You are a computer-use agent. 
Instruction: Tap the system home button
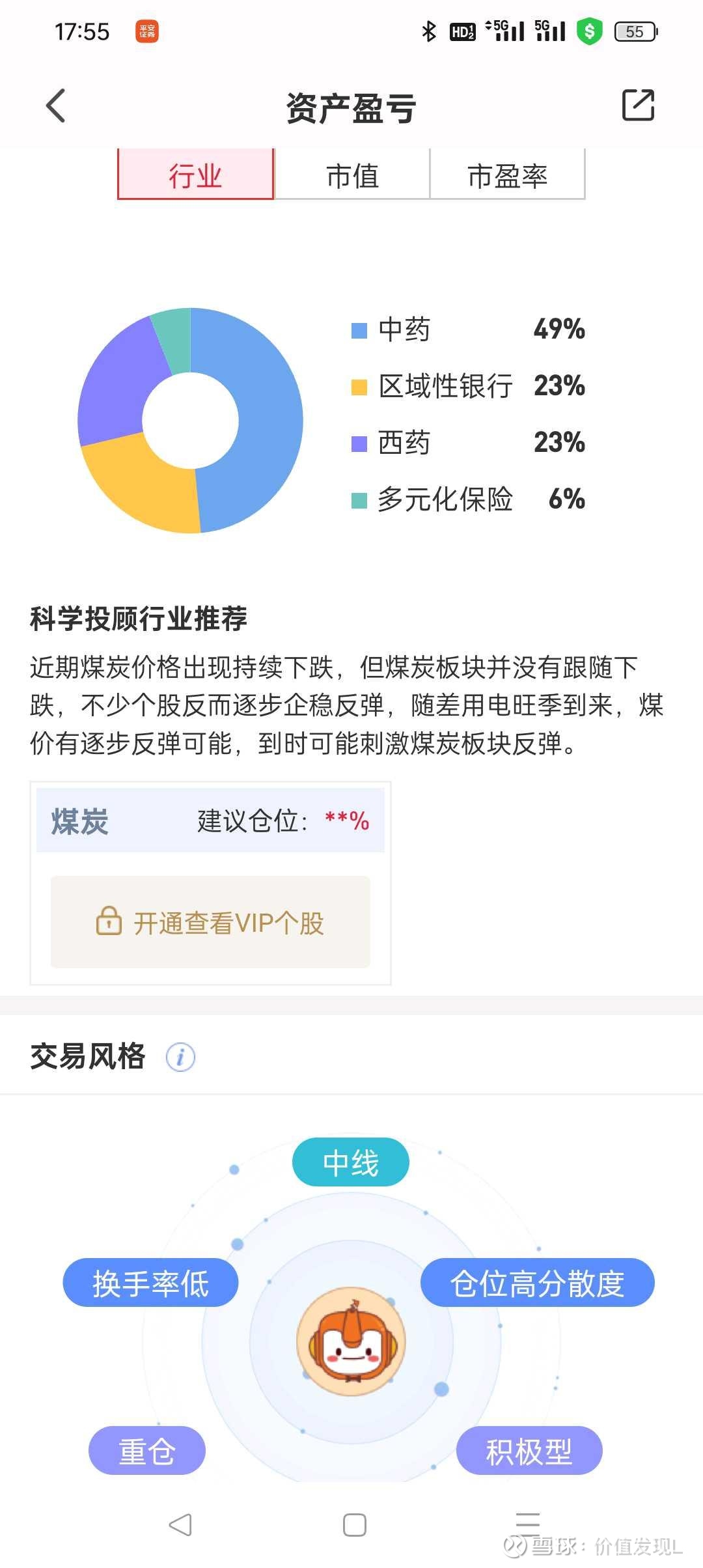(354, 1525)
